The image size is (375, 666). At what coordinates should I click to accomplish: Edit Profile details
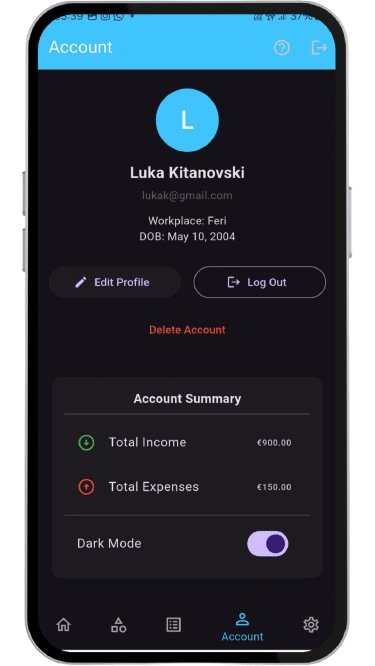click(x=115, y=282)
